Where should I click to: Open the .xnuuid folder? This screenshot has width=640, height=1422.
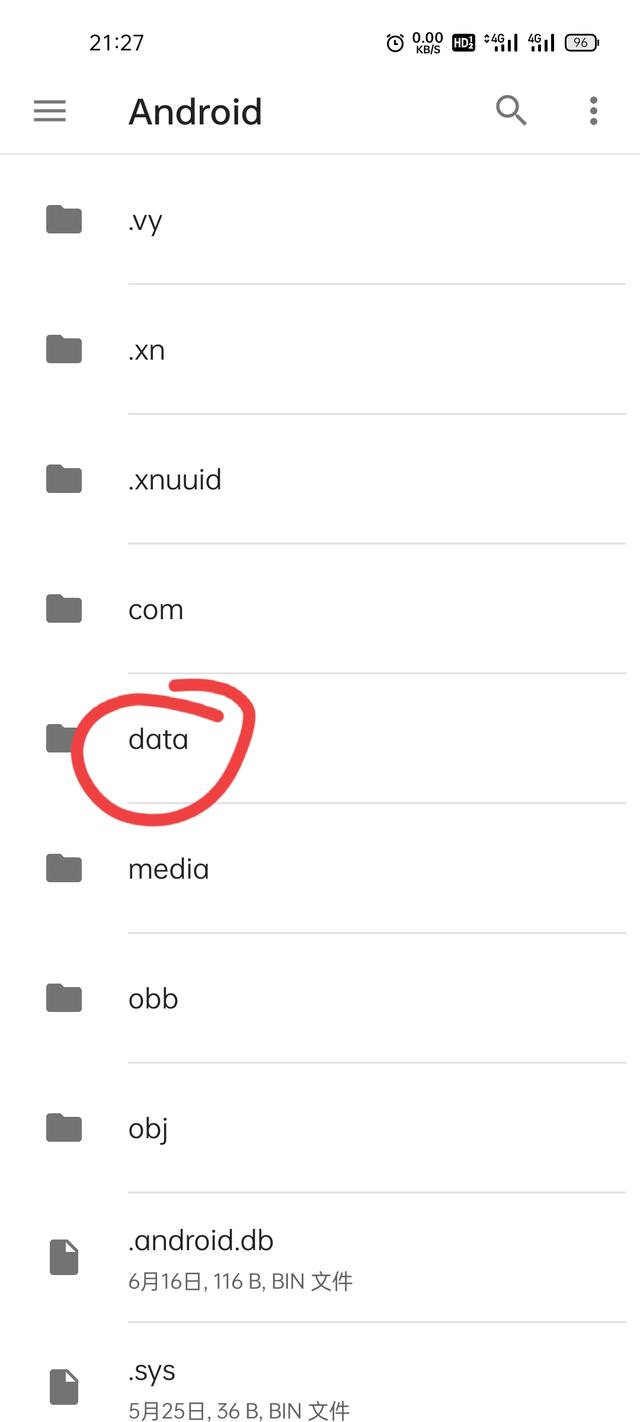pyautogui.click(x=174, y=480)
